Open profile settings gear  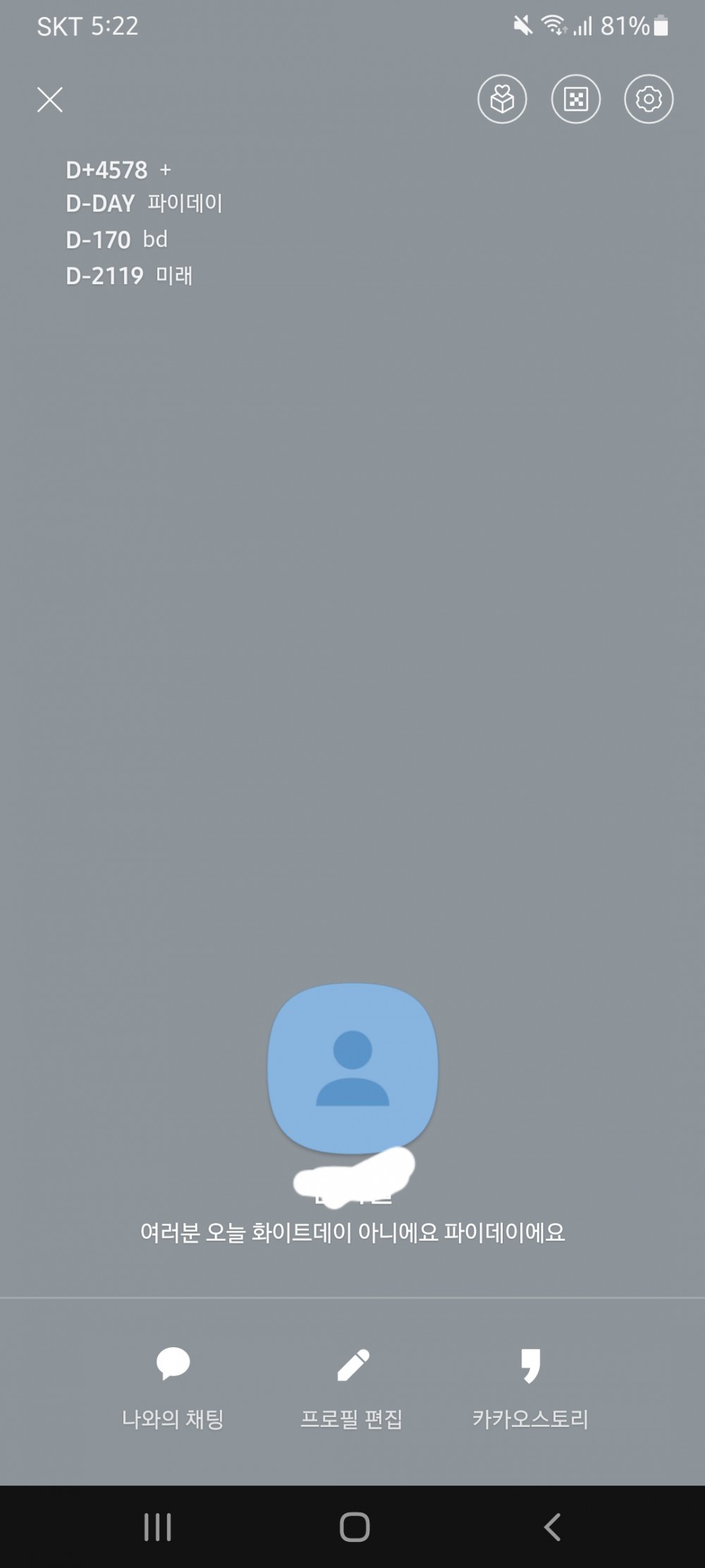(648, 99)
